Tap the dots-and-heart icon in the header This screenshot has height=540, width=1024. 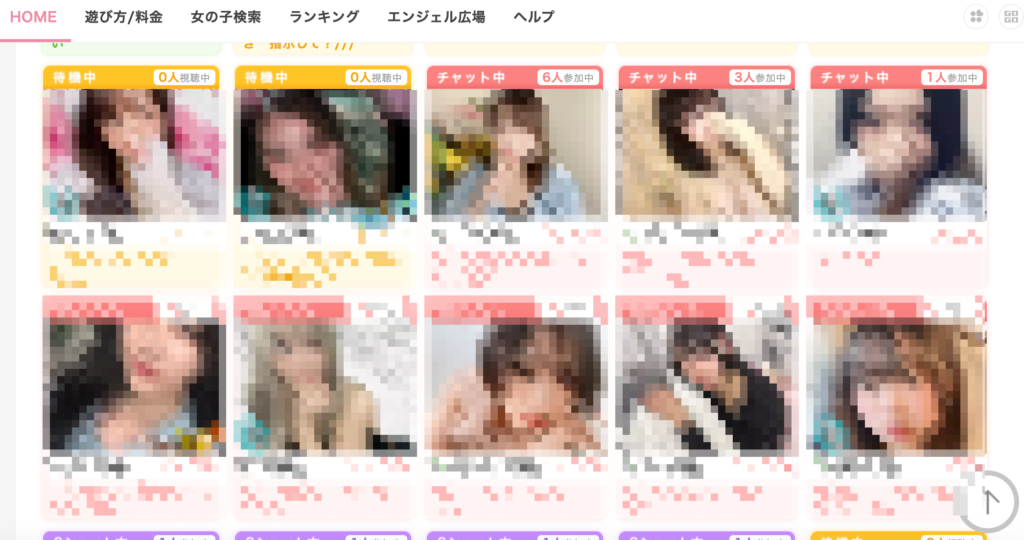coord(976,17)
